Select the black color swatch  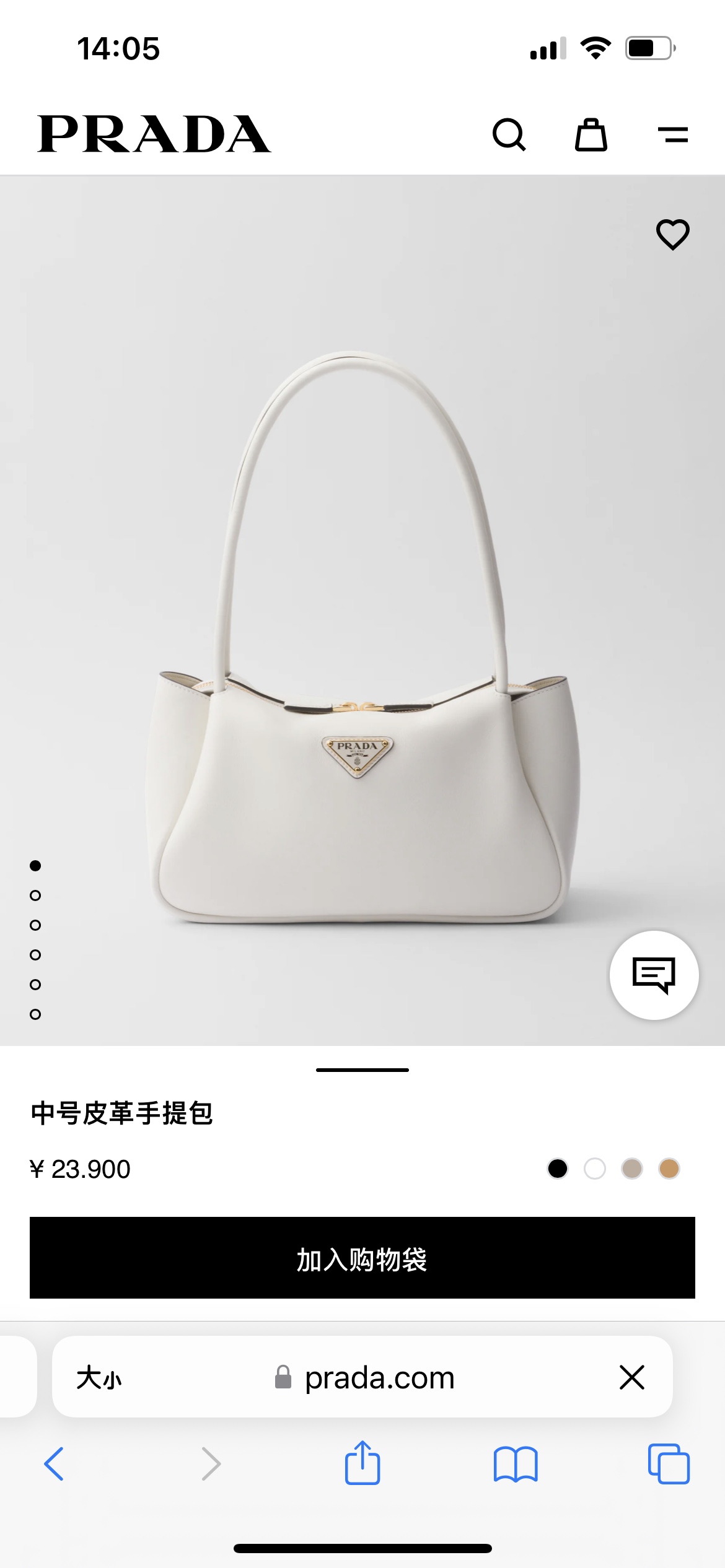pyautogui.click(x=558, y=1169)
